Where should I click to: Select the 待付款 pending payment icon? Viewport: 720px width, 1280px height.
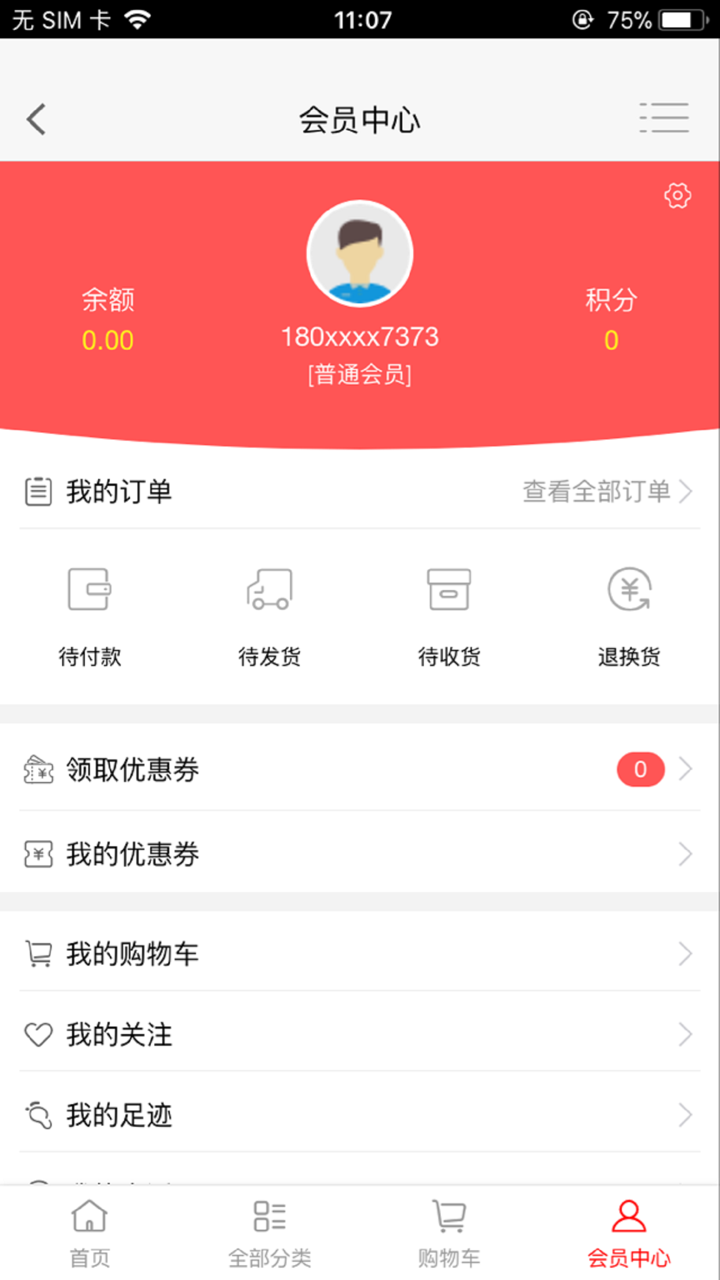[x=89, y=590]
